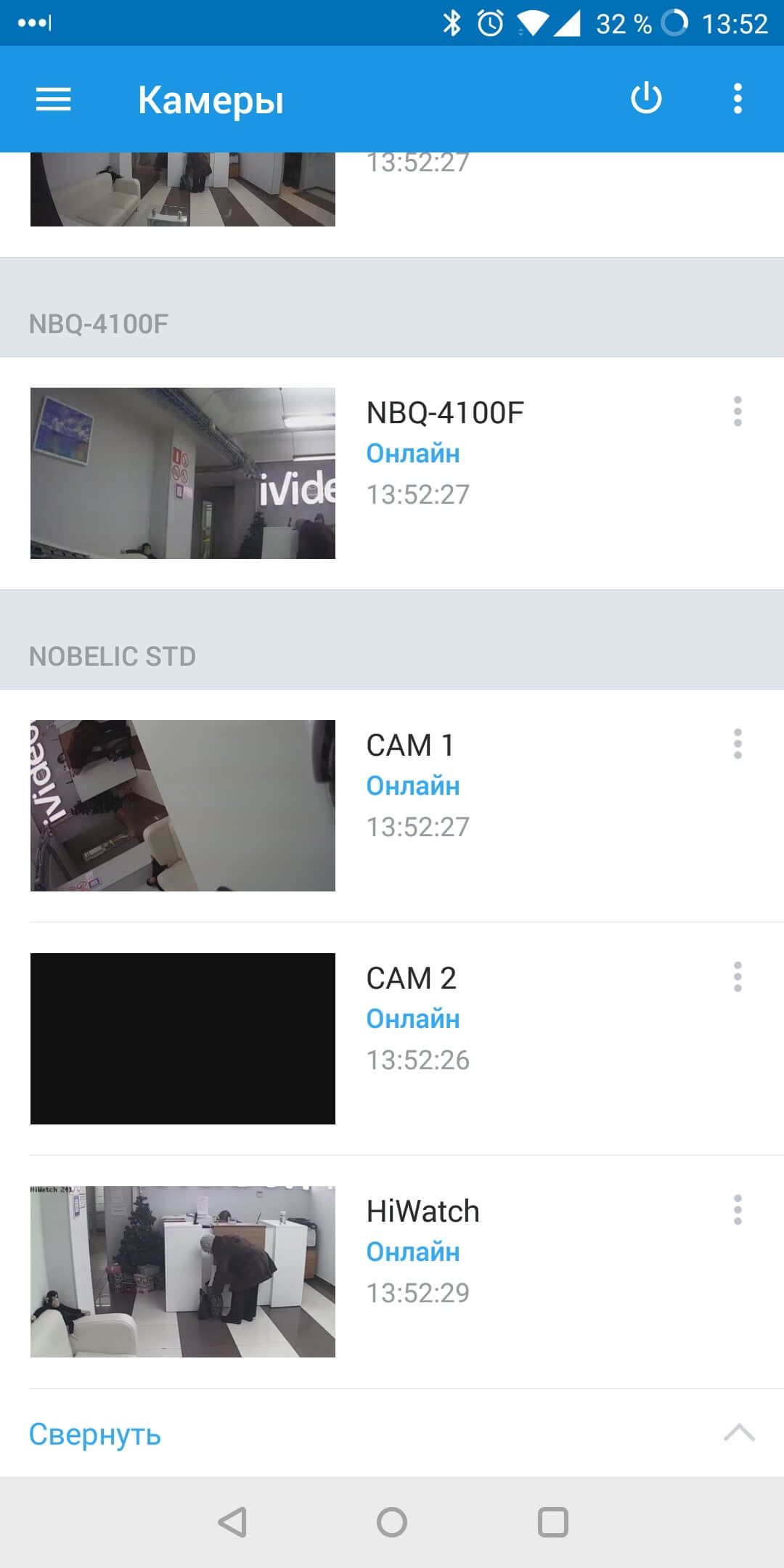The height and width of the screenshot is (1568, 784).
Task: Show more options for CAM 2
Action: click(x=738, y=977)
